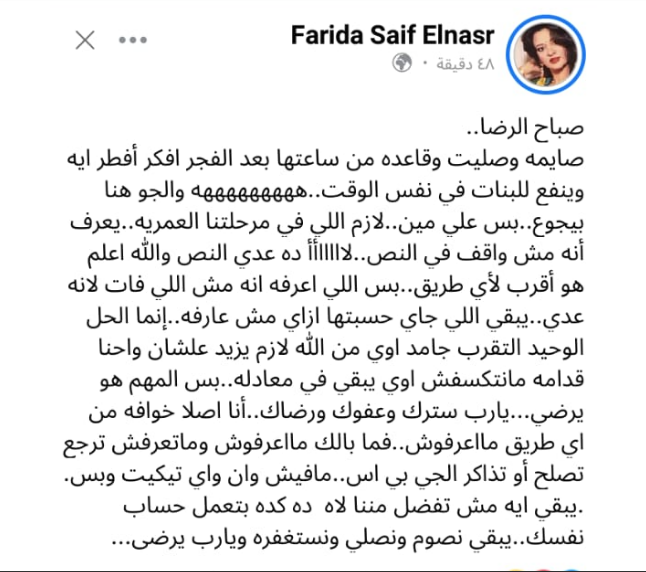Open the Farida Saif Elnasr profile name
This screenshot has height=572, width=646.
(x=395, y=36)
